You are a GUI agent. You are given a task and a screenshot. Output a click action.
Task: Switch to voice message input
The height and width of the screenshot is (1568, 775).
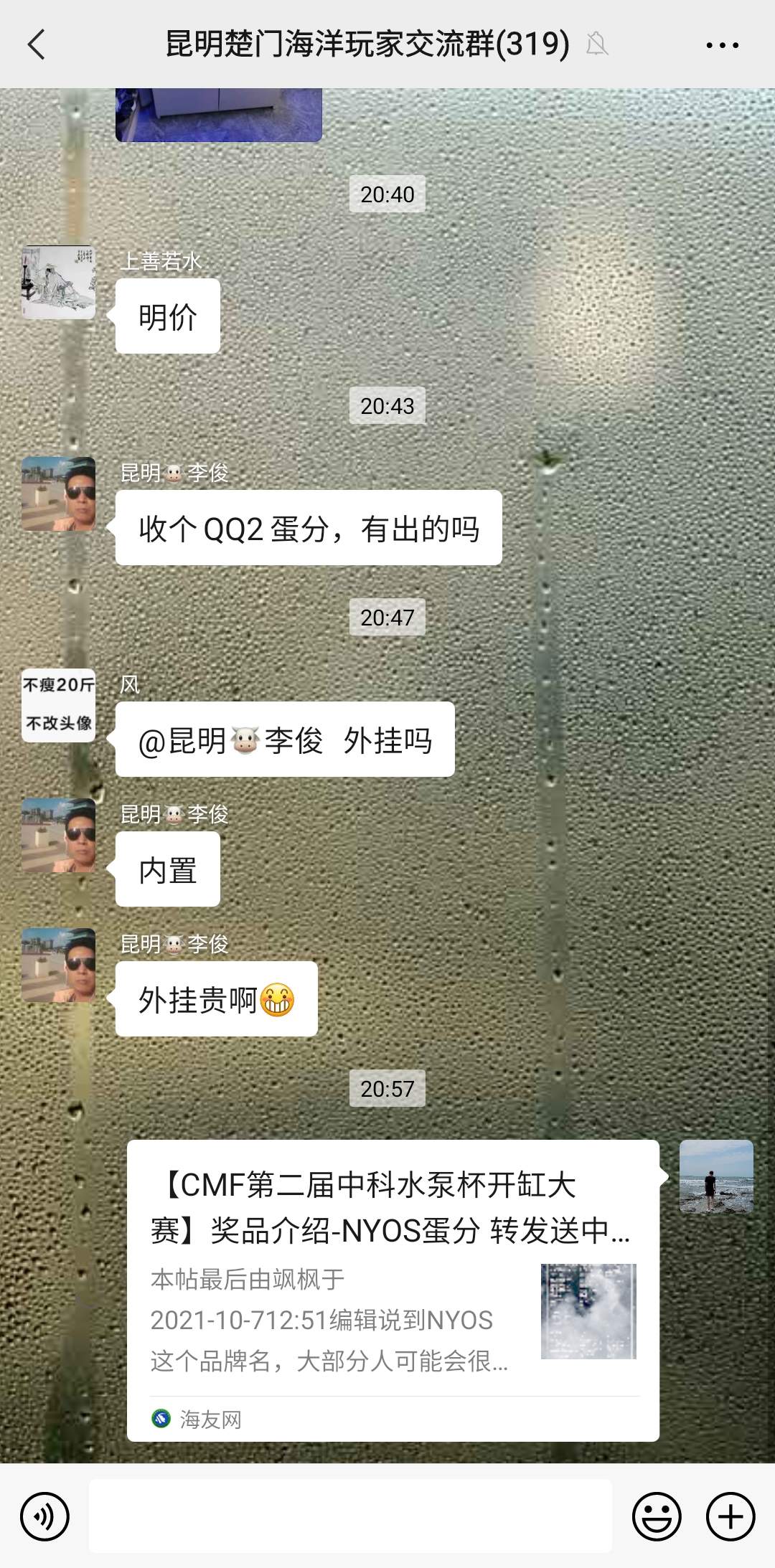[44, 1516]
